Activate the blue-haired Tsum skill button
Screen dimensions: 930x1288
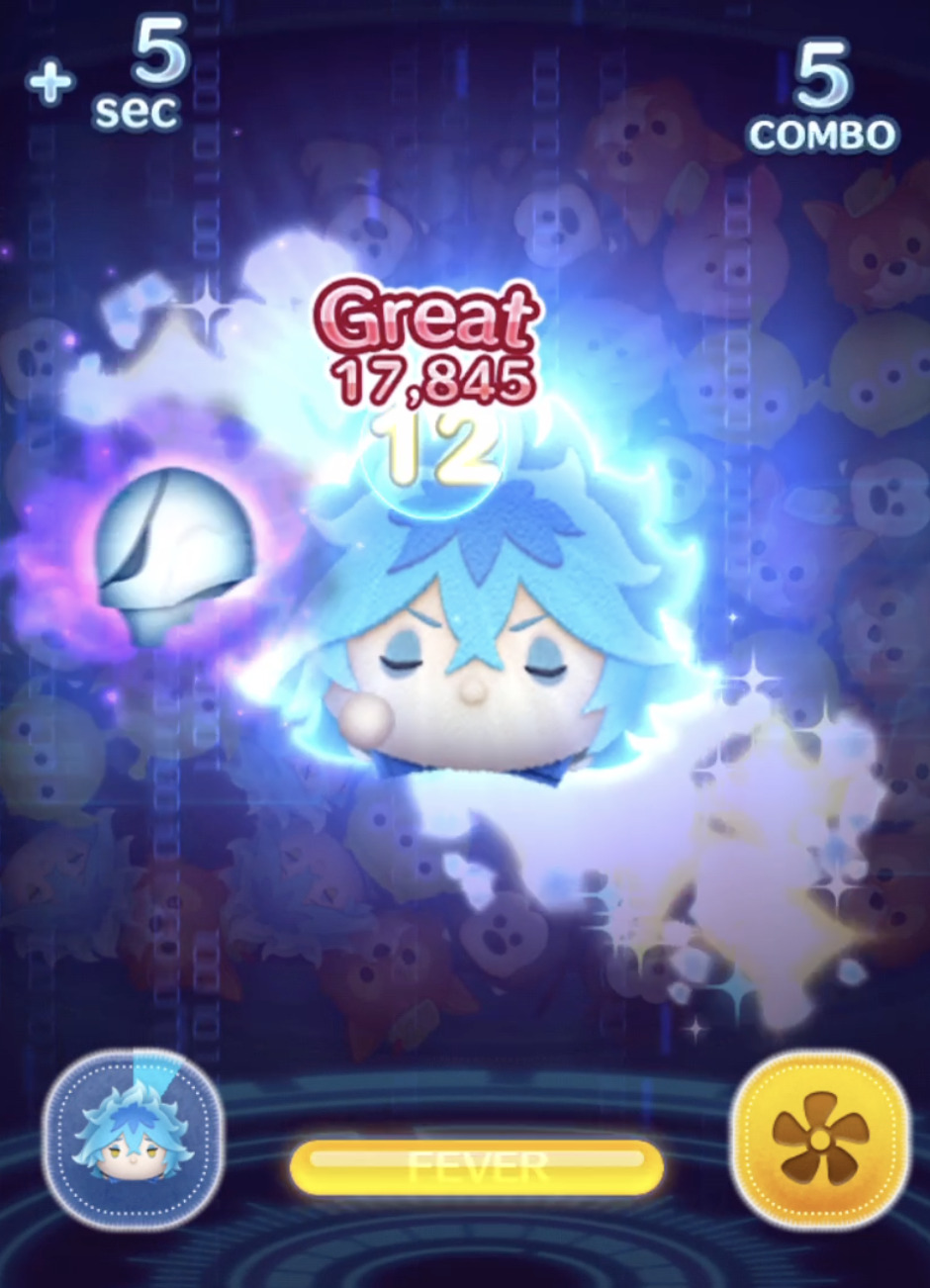(133, 1140)
